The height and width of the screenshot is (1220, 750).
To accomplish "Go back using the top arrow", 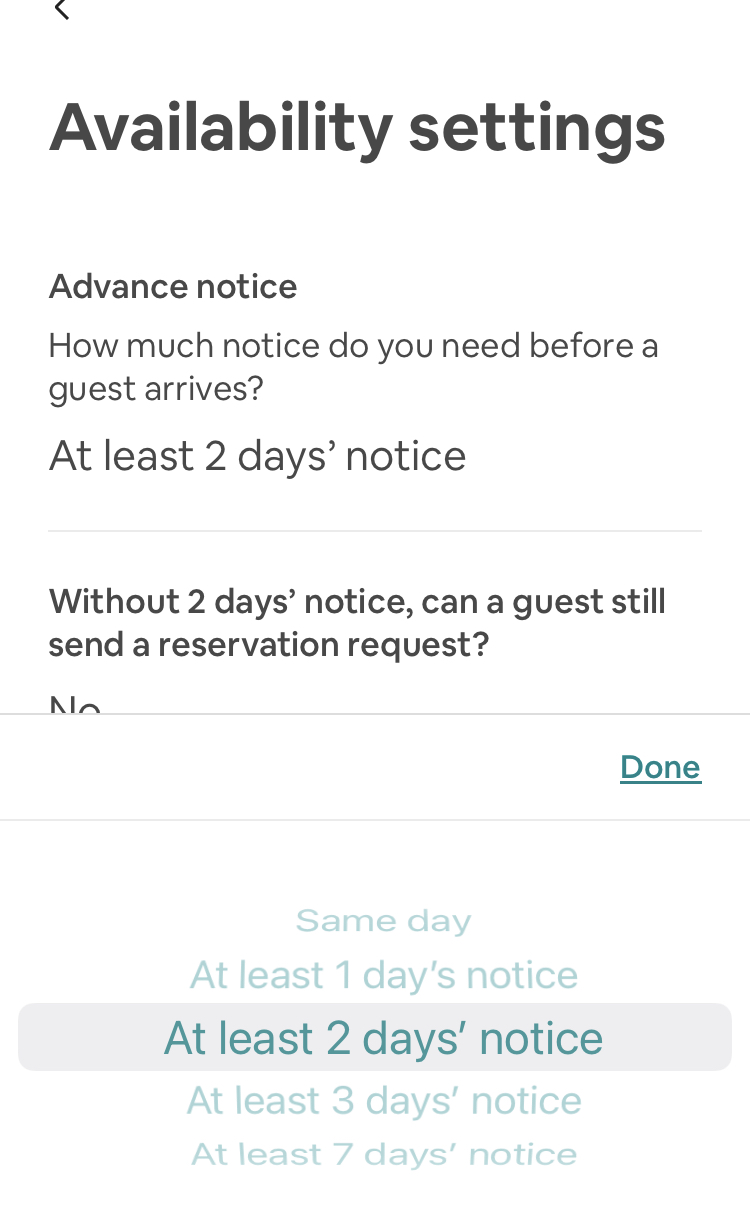I will coord(62,9).
